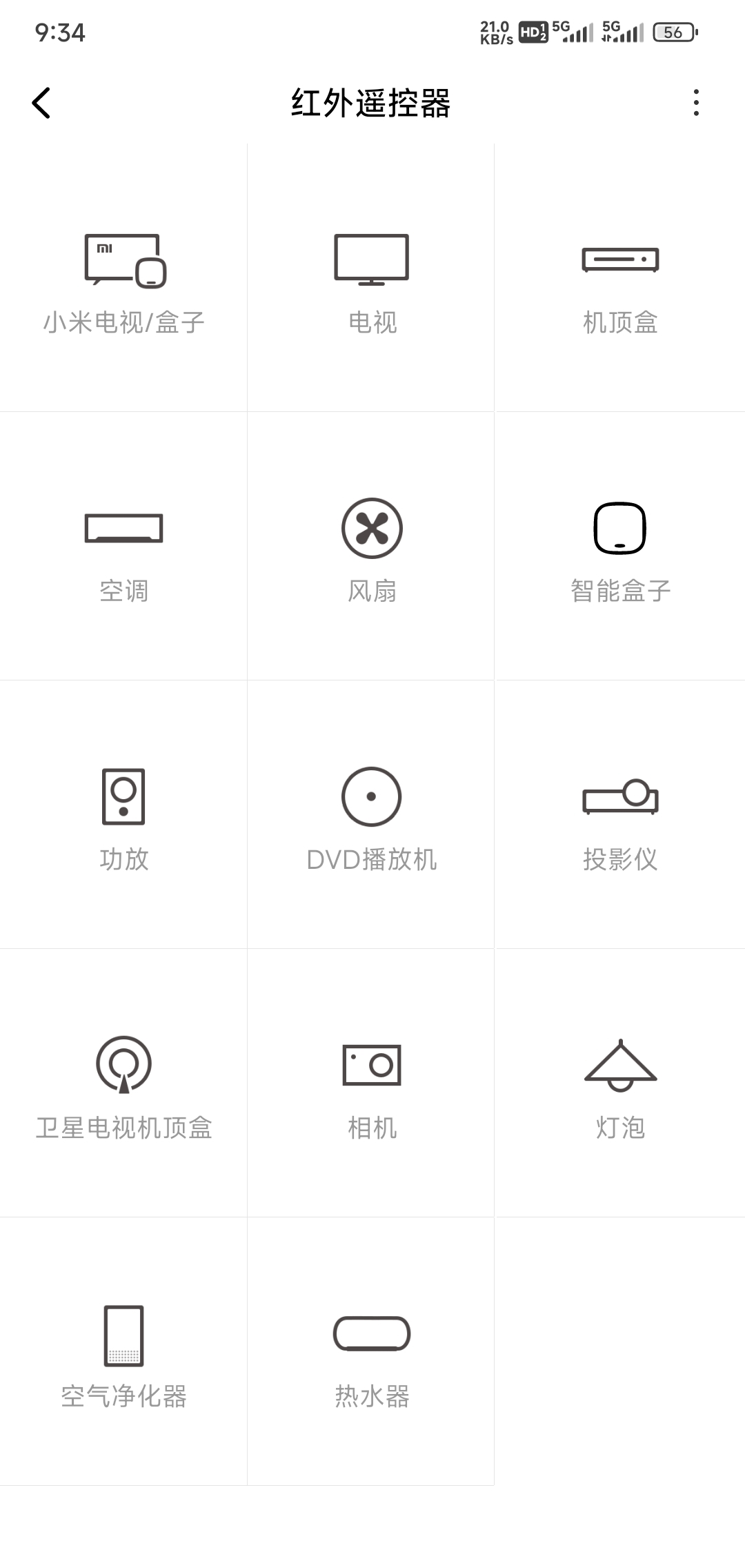Screen dimensions: 745x1568
Task: Go back from 红外遥控器 screen
Action: (41, 103)
